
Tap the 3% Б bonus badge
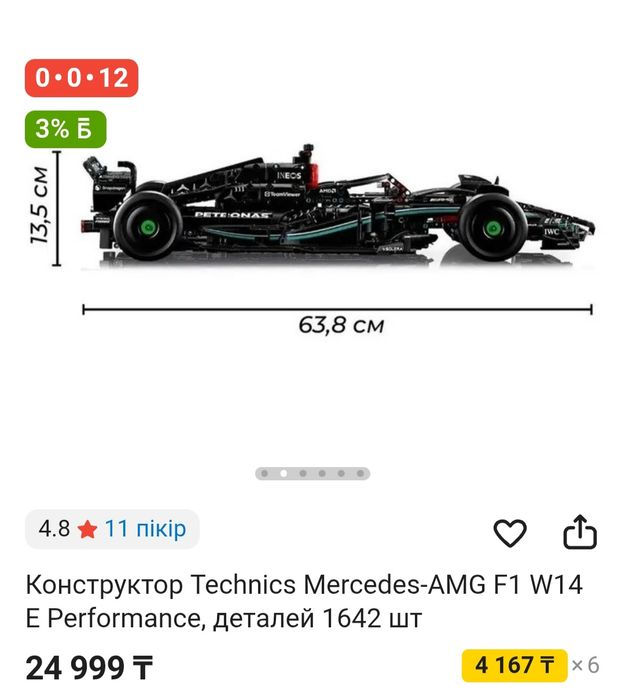pos(64,129)
